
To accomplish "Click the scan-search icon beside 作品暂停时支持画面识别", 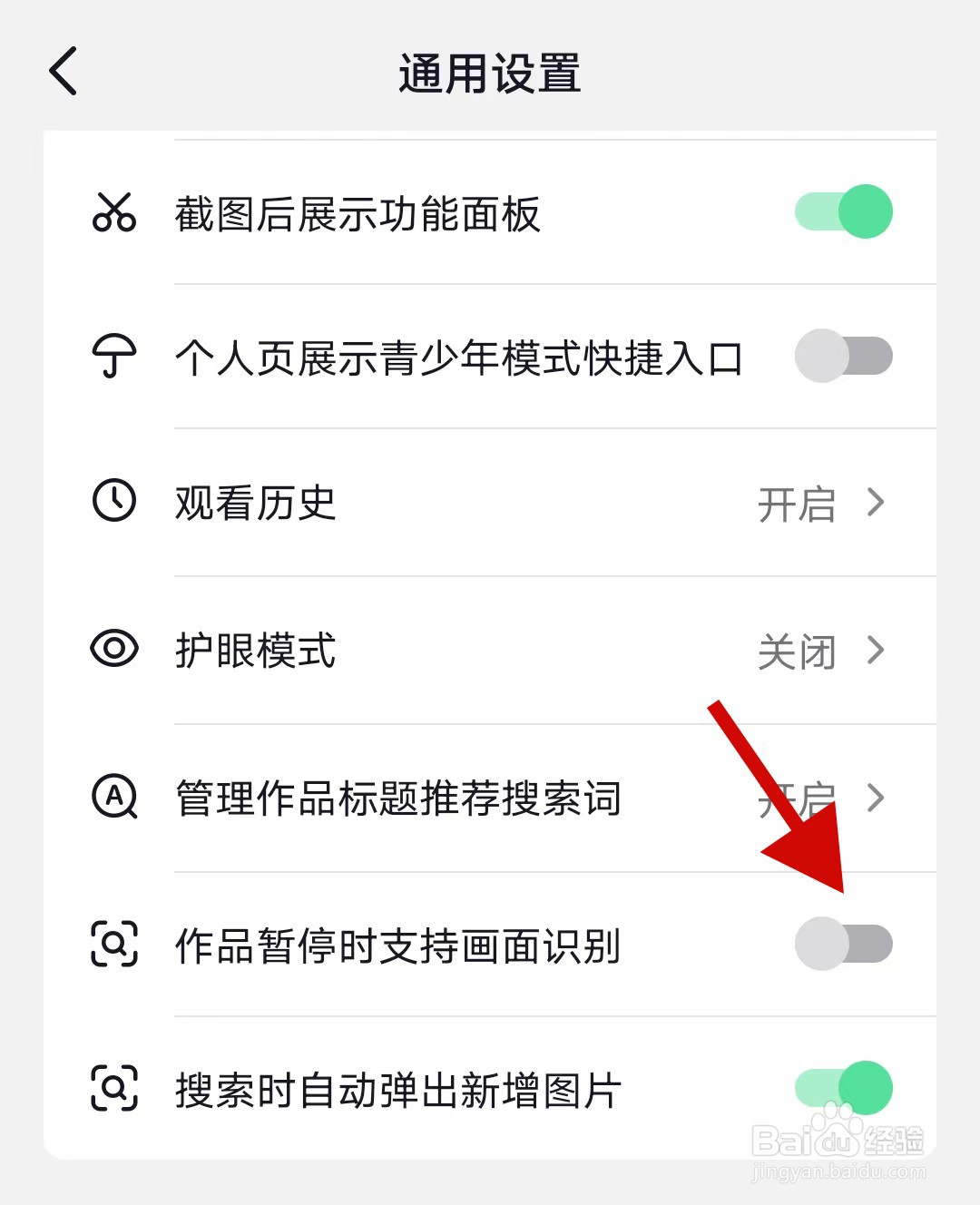I will point(113,944).
